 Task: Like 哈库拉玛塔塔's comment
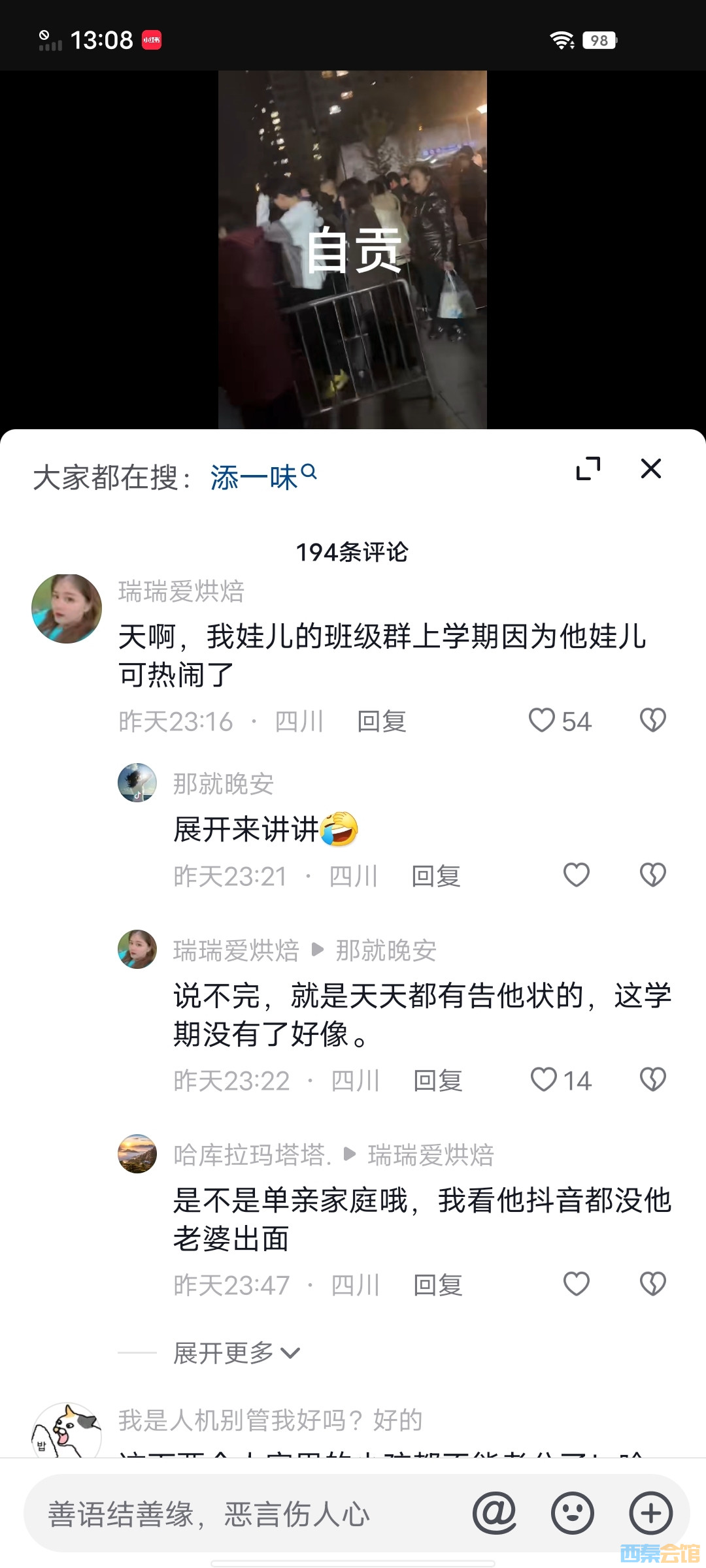(577, 1284)
